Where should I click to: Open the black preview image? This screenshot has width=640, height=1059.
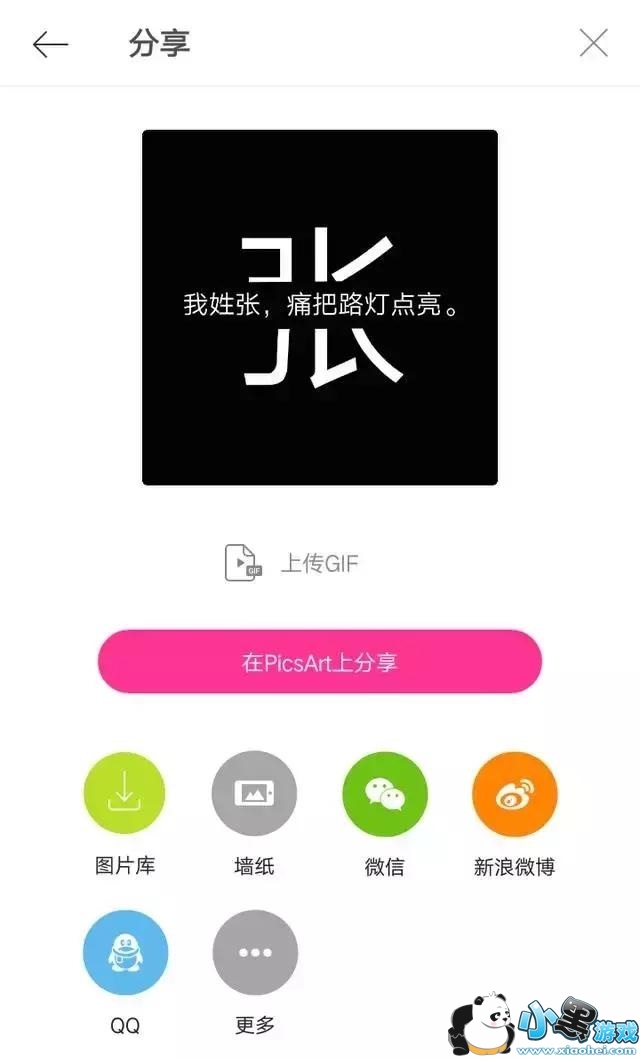click(x=320, y=307)
